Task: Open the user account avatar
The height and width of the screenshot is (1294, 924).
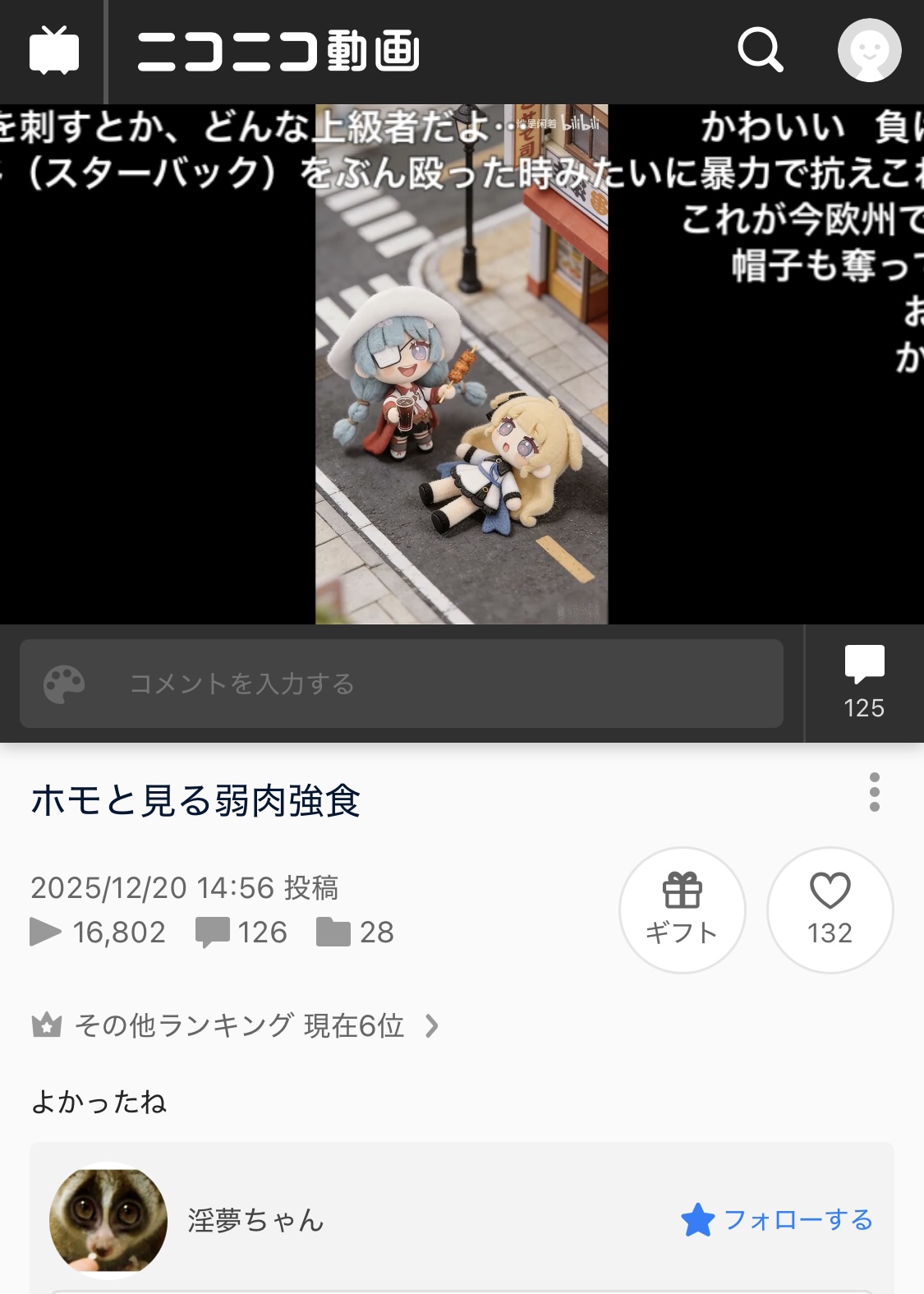Action: coord(869,51)
